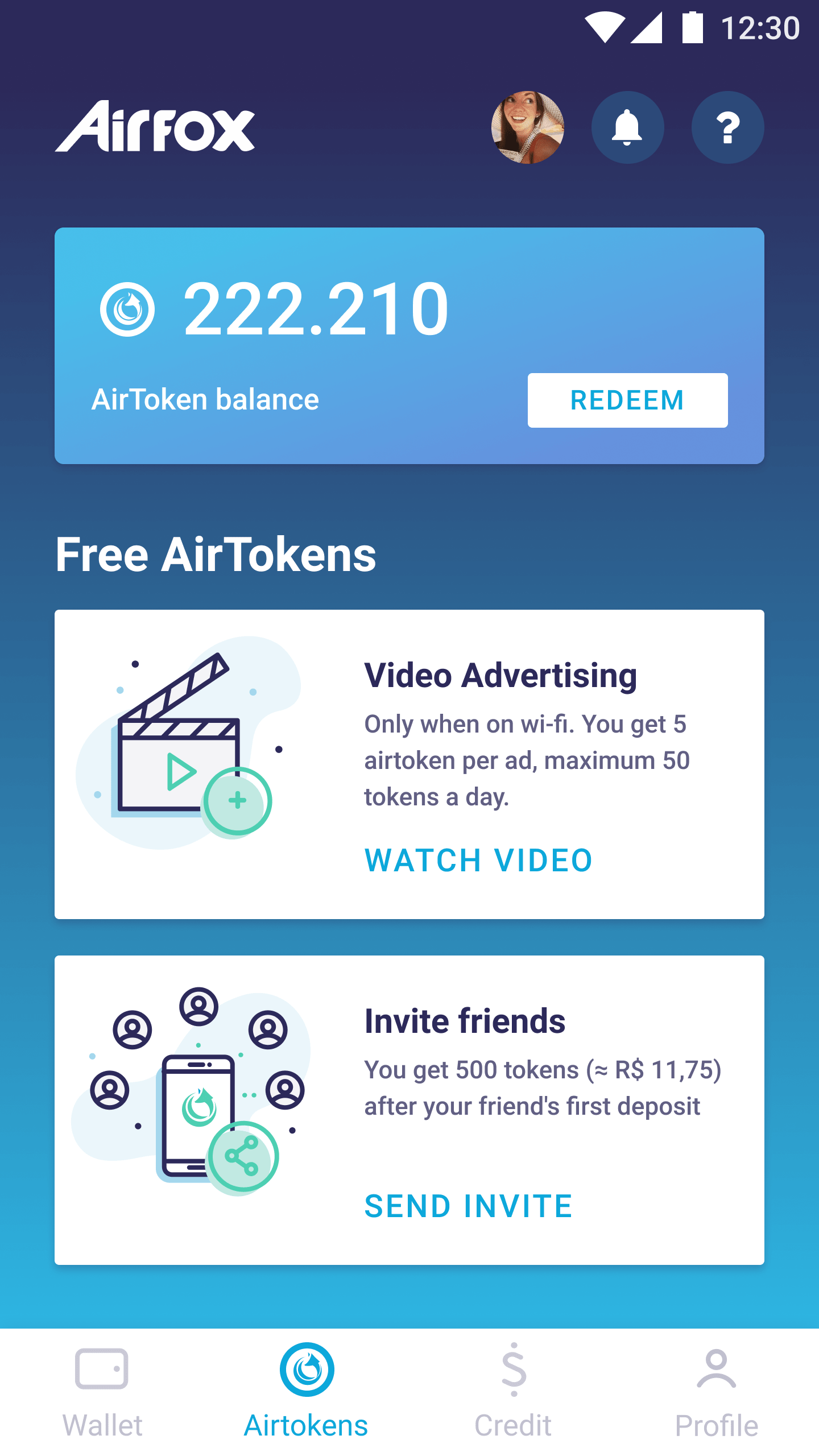Tap Watch Video to earn airtokens

478,860
